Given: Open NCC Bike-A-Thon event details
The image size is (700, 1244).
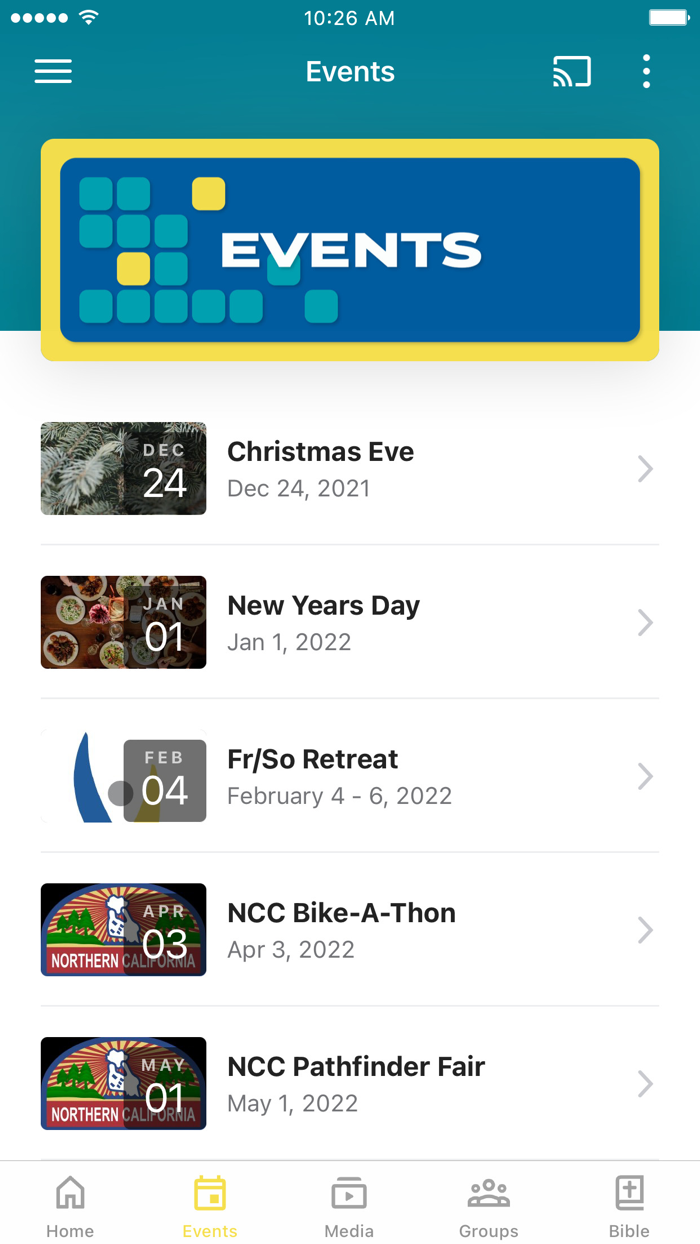Looking at the screenshot, I should click(350, 931).
